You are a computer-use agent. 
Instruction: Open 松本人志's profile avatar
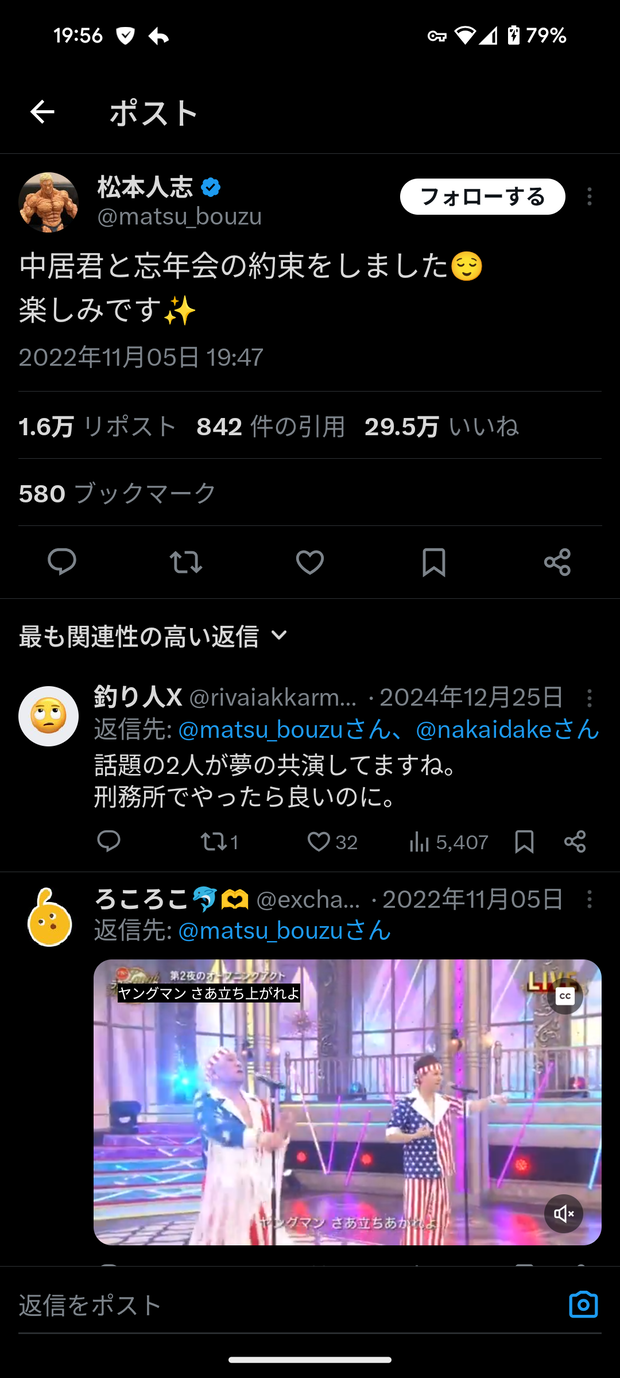[48, 202]
